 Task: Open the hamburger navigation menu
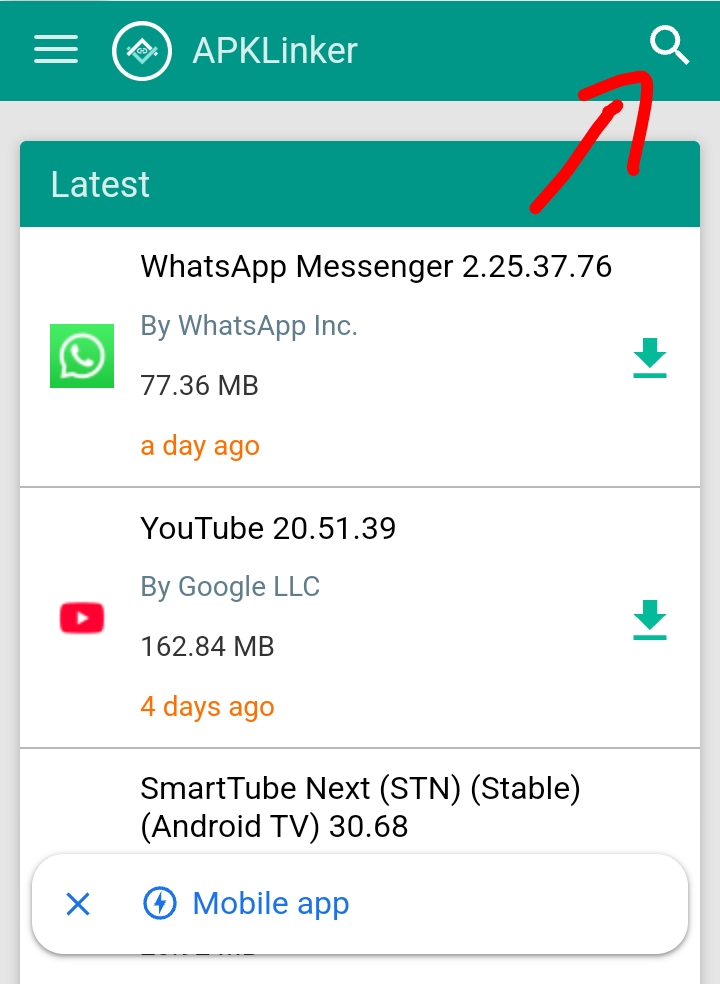(x=56, y=50)
